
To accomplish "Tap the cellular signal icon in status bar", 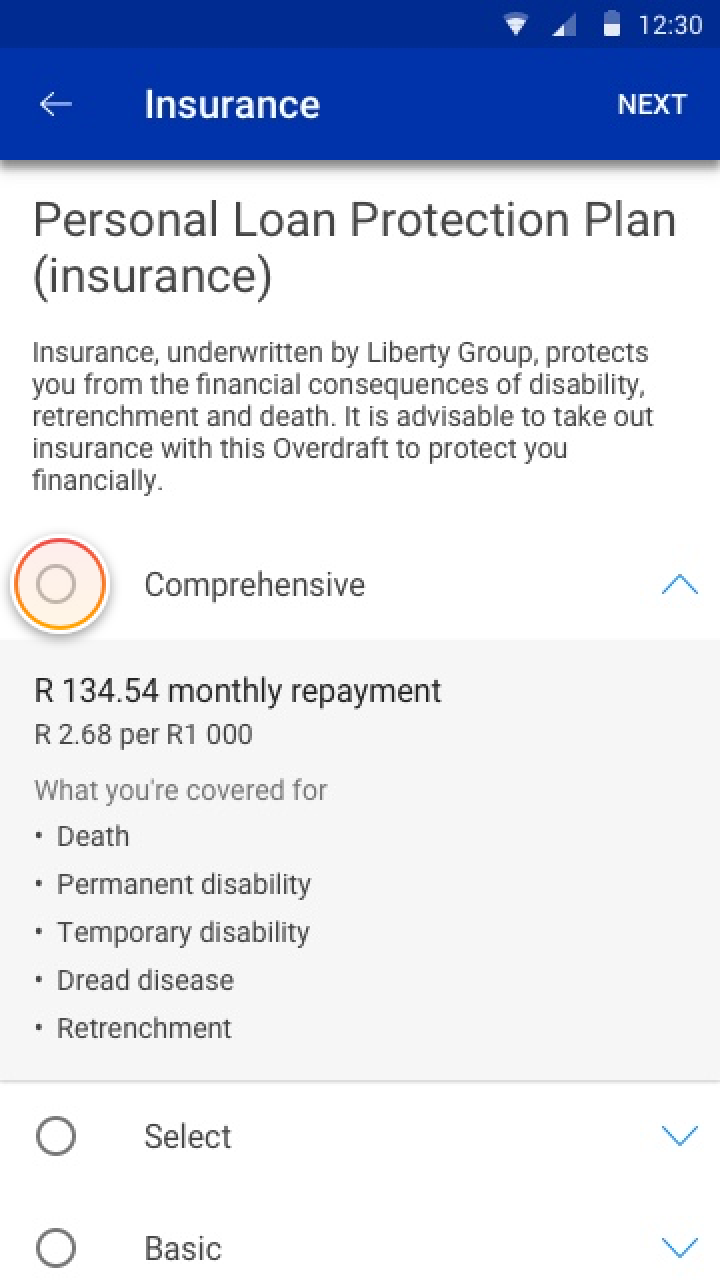I will (x=562, y=25).
